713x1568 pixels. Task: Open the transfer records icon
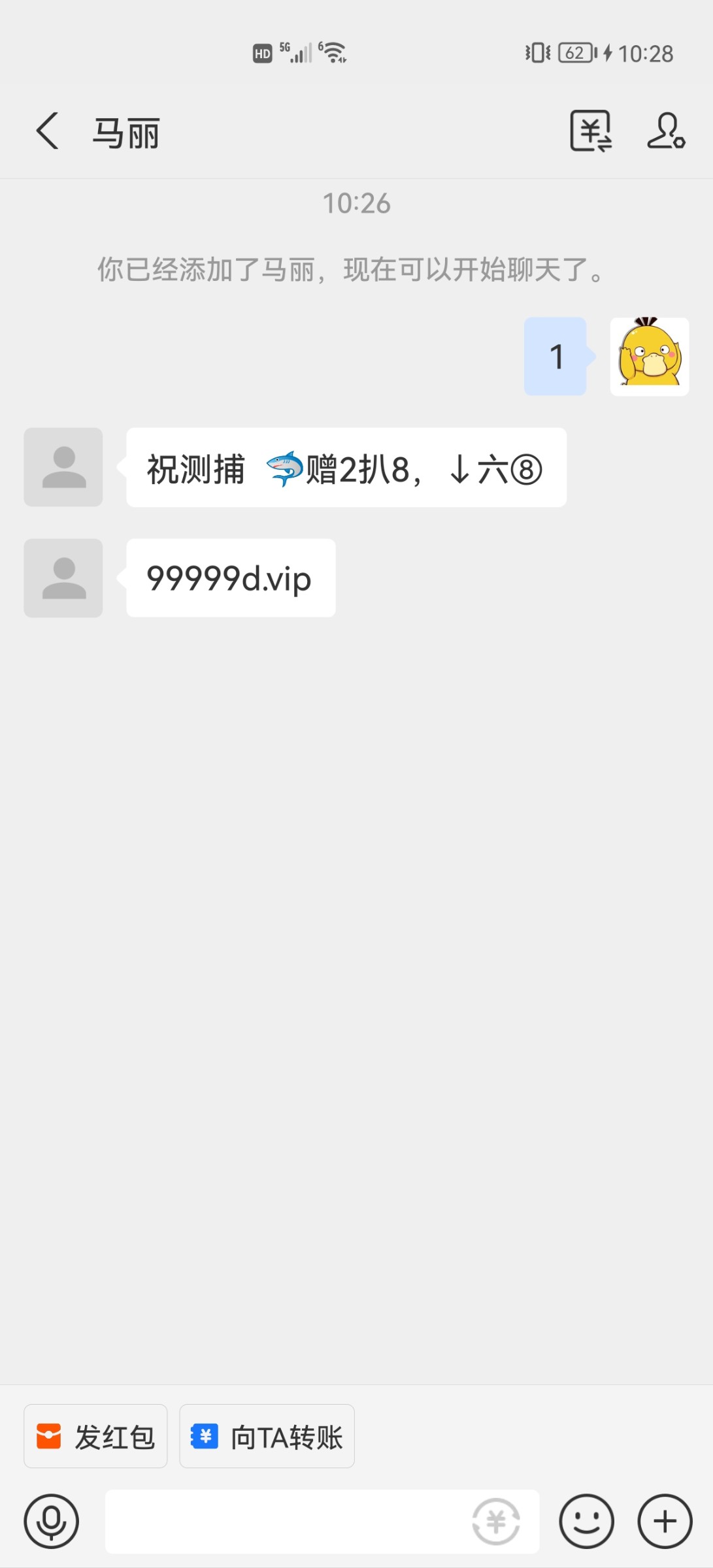(591, 131)
